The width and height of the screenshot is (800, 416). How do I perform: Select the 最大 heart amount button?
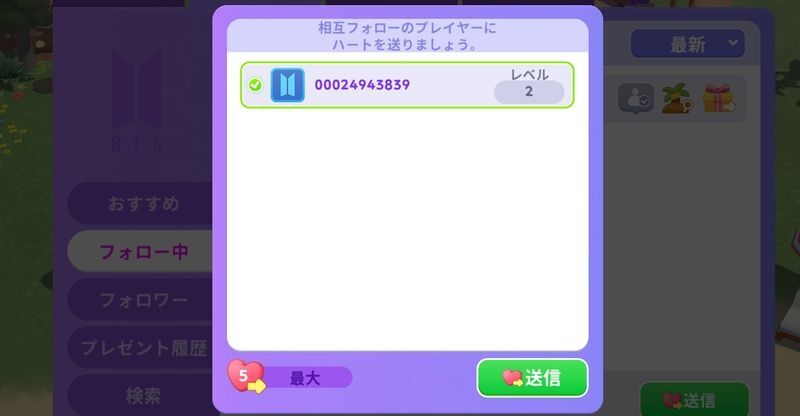pyautogui.click(x=305, y=378)
